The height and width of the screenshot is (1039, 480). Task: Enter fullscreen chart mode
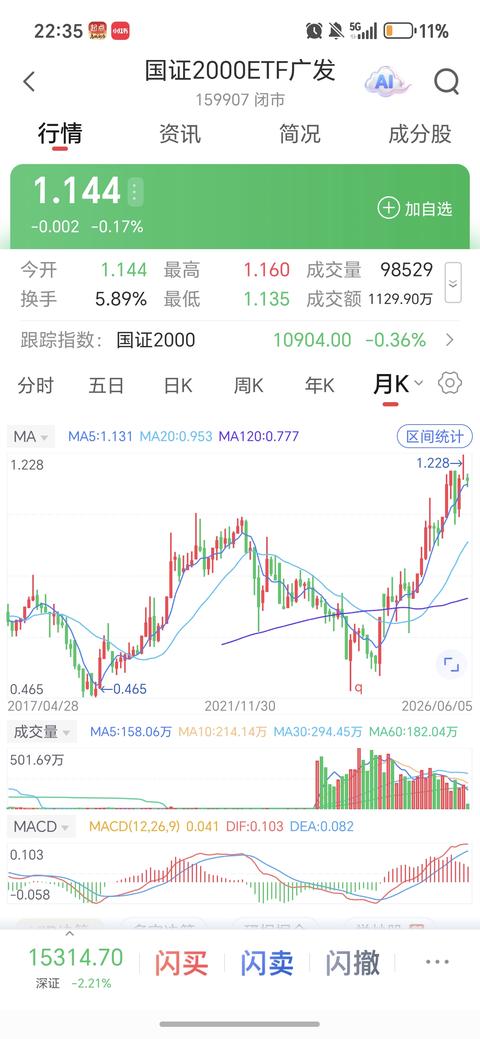pyautogui.click(x=450, y=664)
